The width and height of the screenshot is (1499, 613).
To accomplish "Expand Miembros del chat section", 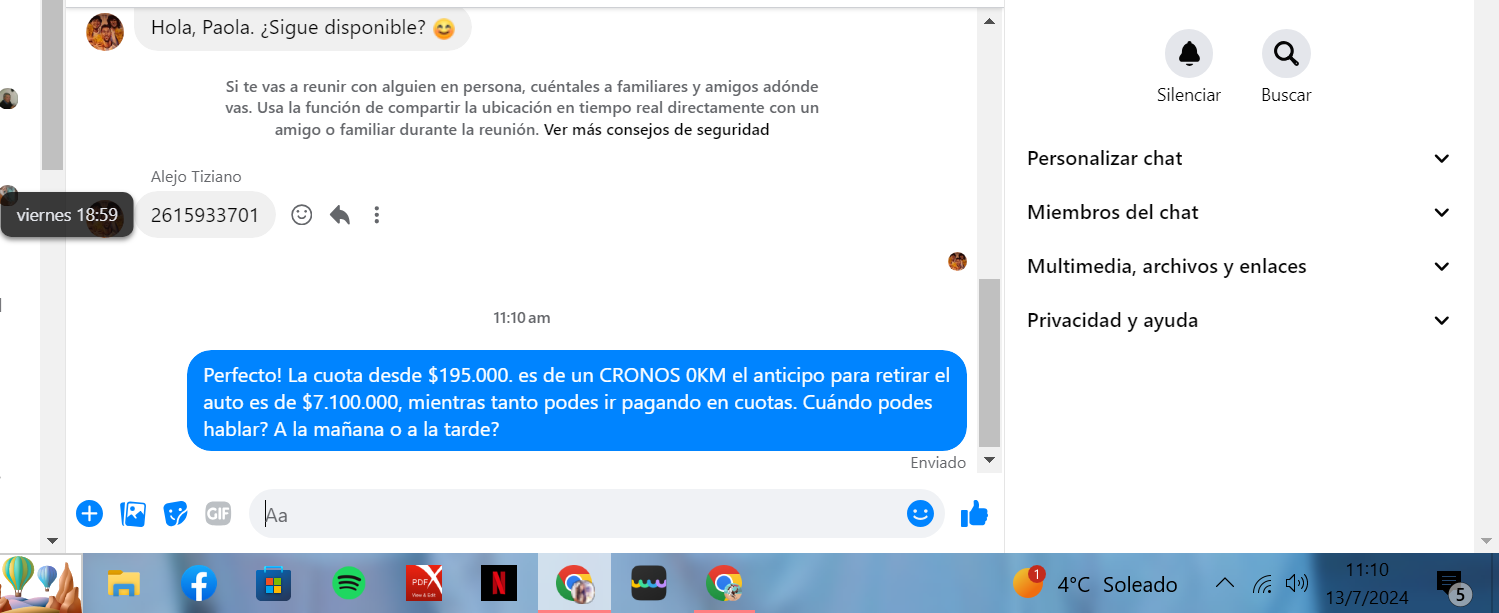I will tap(1237, 213).
